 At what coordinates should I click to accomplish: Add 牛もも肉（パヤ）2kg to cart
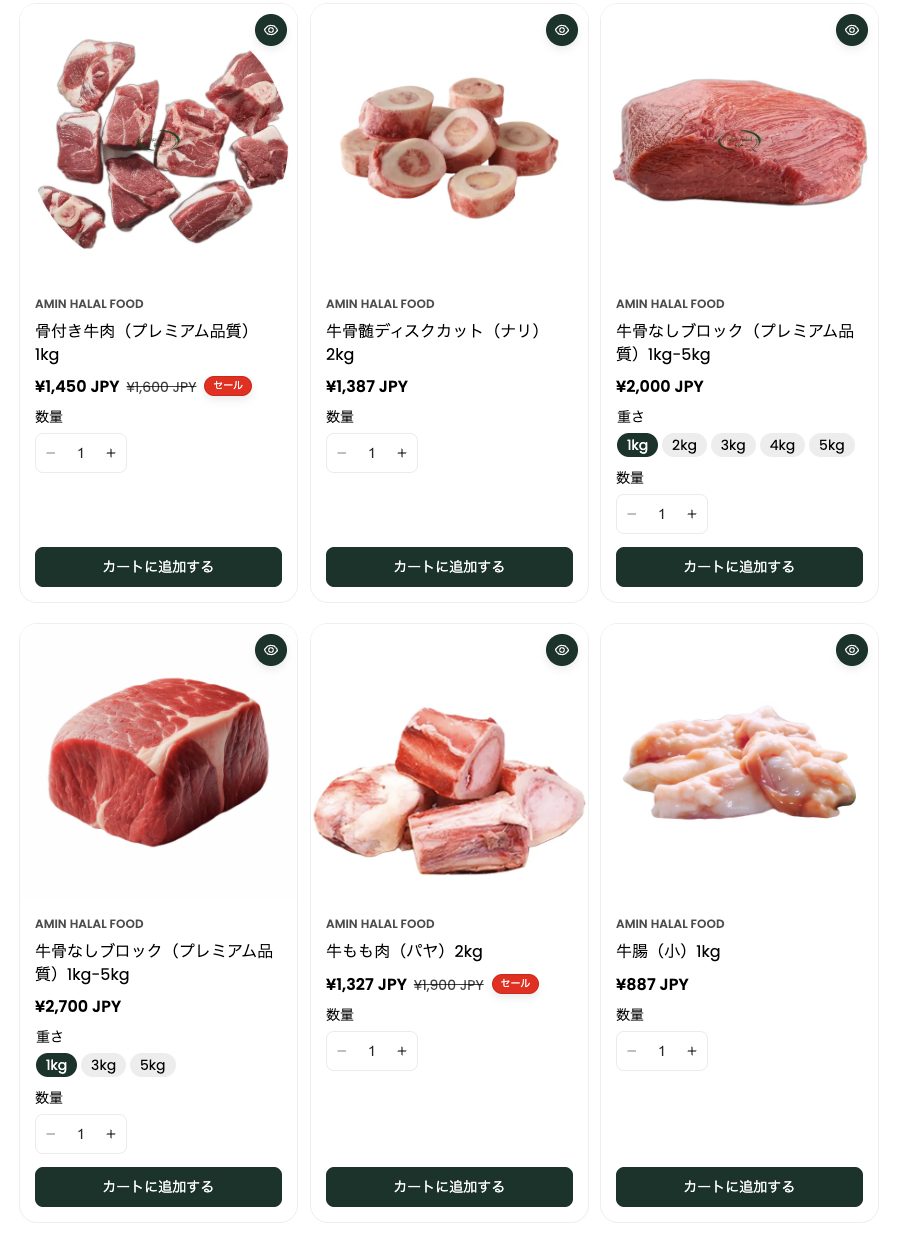[x=449, y=1187]
